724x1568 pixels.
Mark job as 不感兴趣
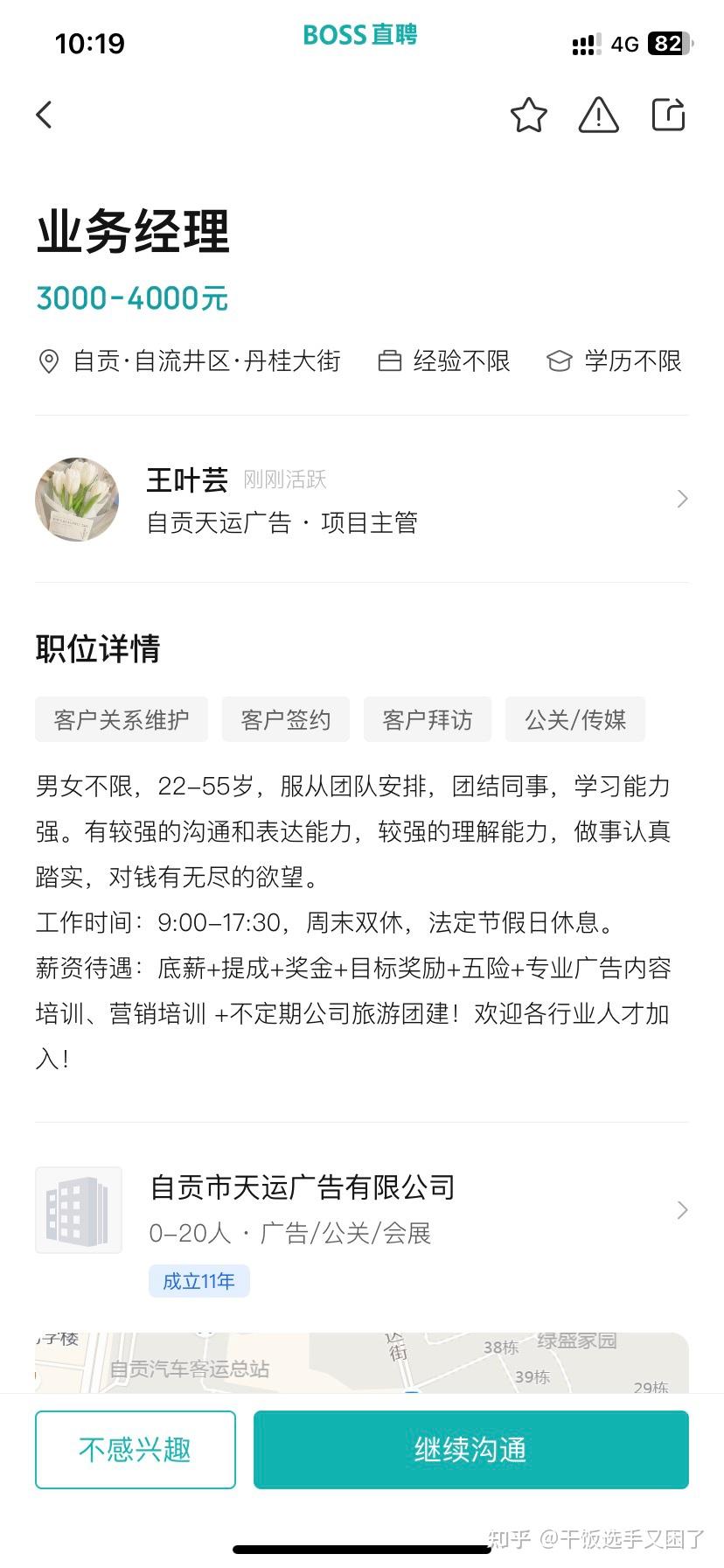pyautogui.click(x=136, y=1449)
